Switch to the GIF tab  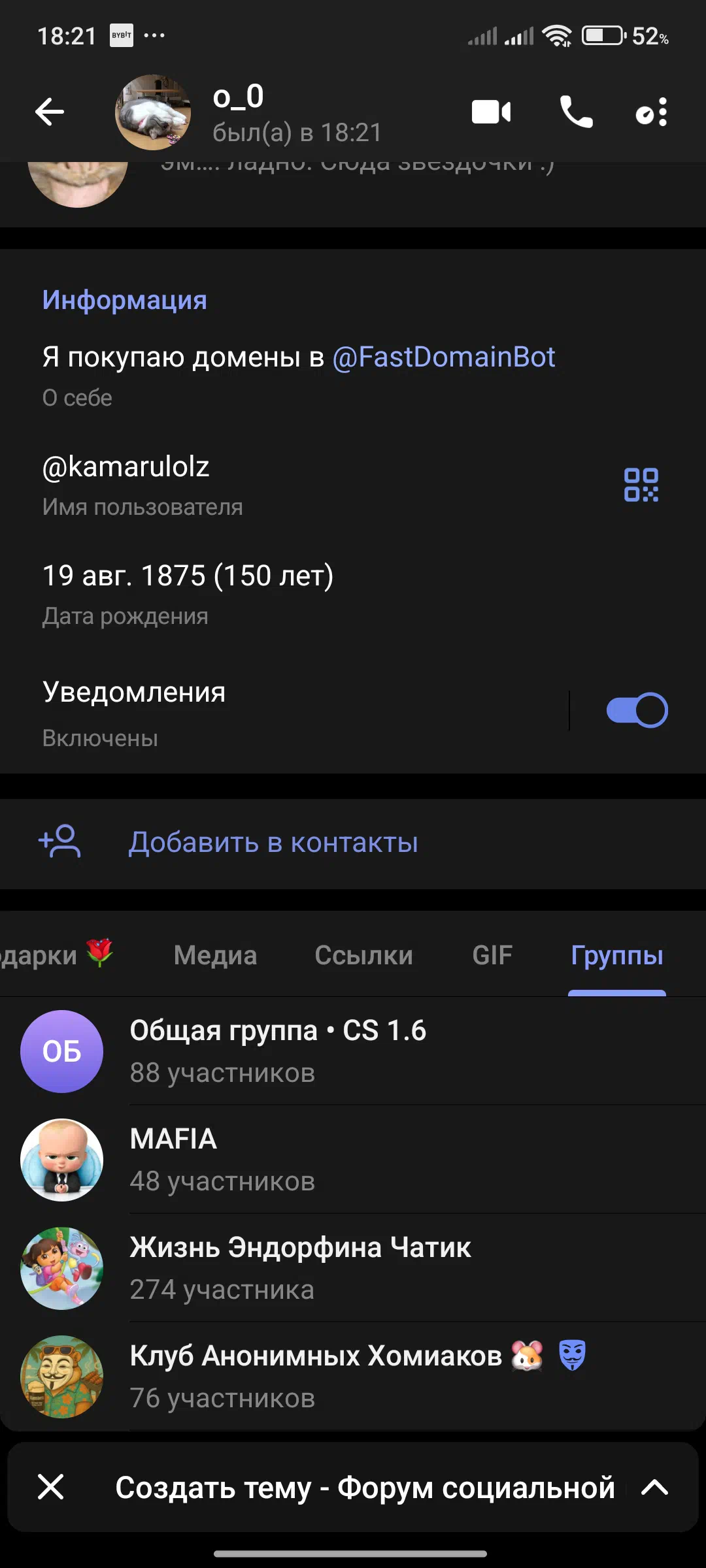pyautogui.click(x=492, y=955)
